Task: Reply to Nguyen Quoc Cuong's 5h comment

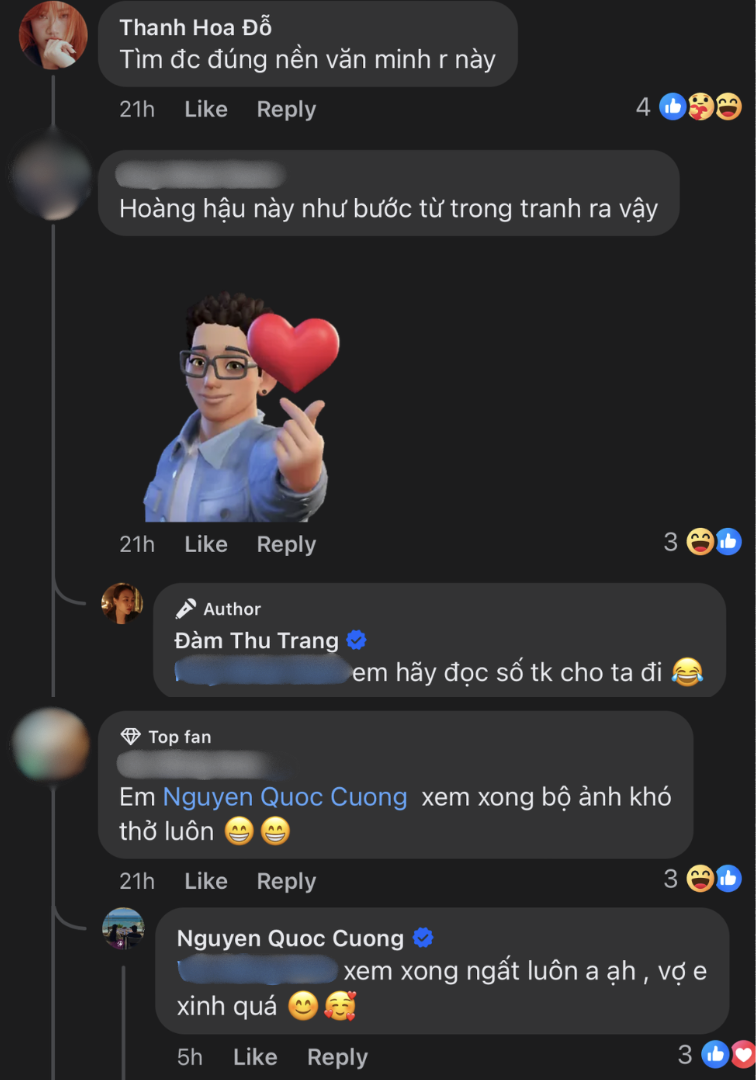Action: [x=337, y=1057]
